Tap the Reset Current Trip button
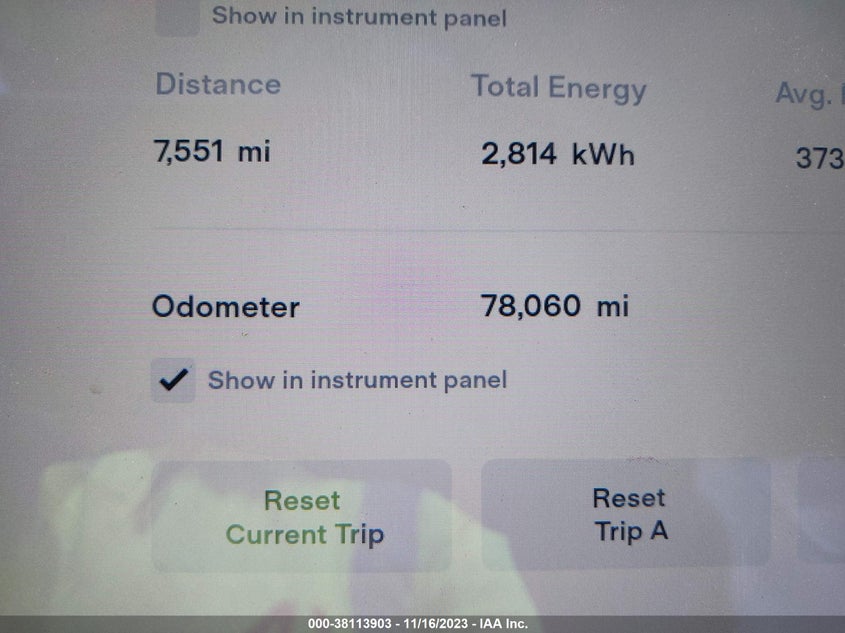This screenshot has width=845, height=633. click(x=303, y=516)
